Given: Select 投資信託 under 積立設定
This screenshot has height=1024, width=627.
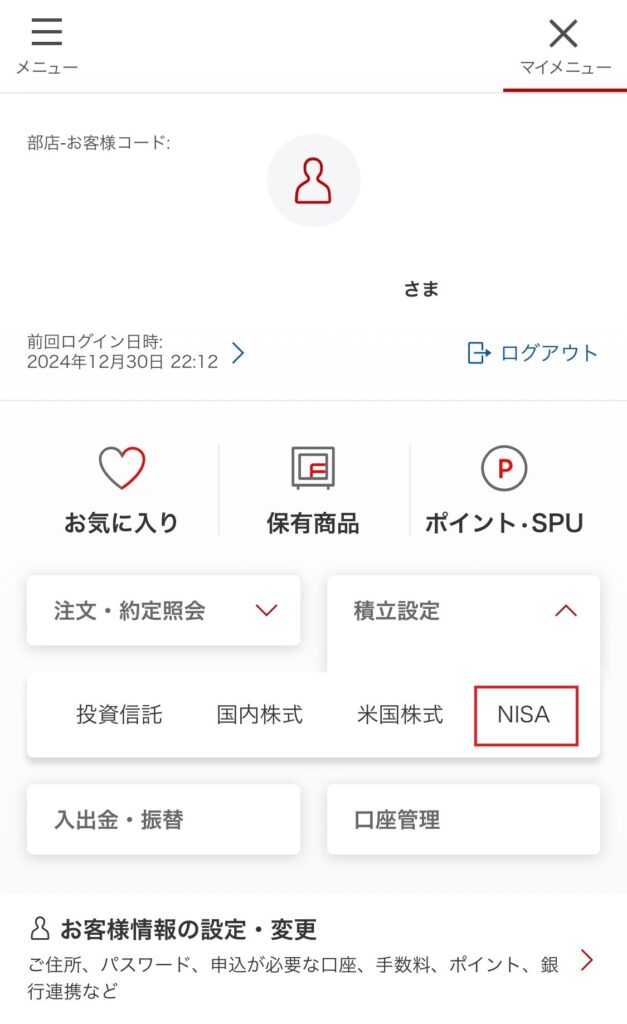Looking at the screenshot, I should point(119,715).
